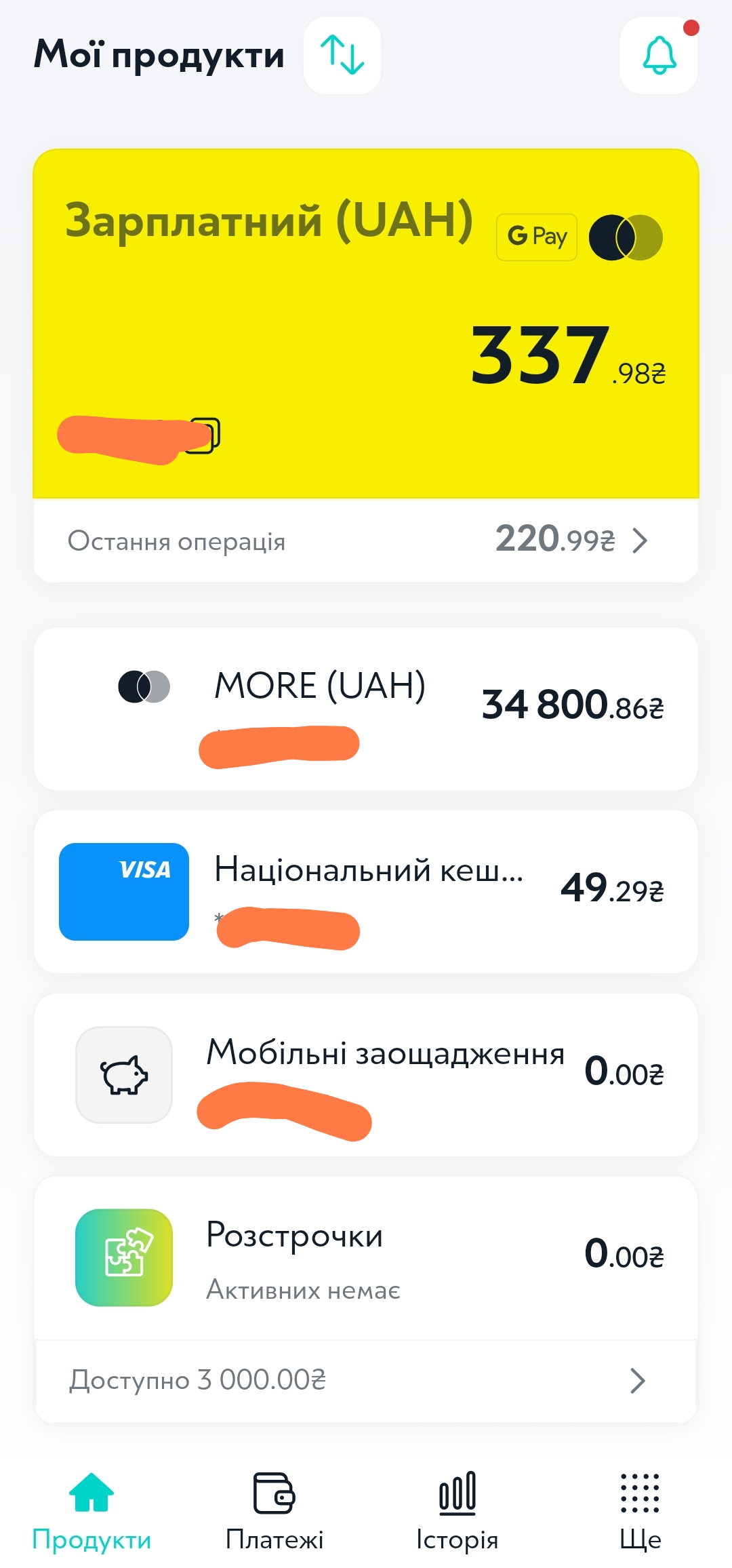Screen dimensions: 732x1568
Task: Open the Розстрочки product
Action: click(x=366, y=1258)
